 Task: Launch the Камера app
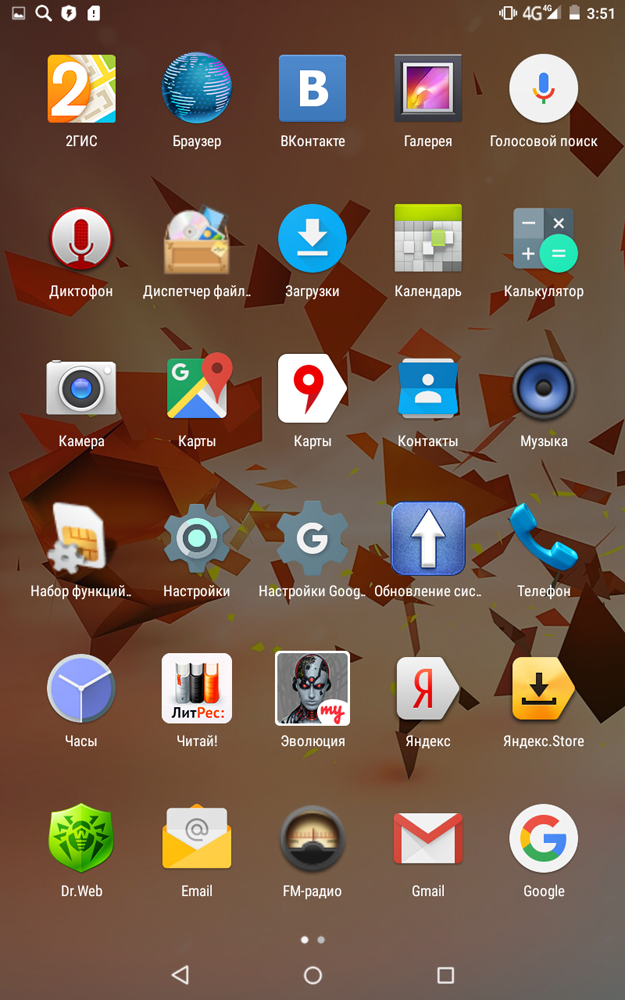click(x=81, y=390)
